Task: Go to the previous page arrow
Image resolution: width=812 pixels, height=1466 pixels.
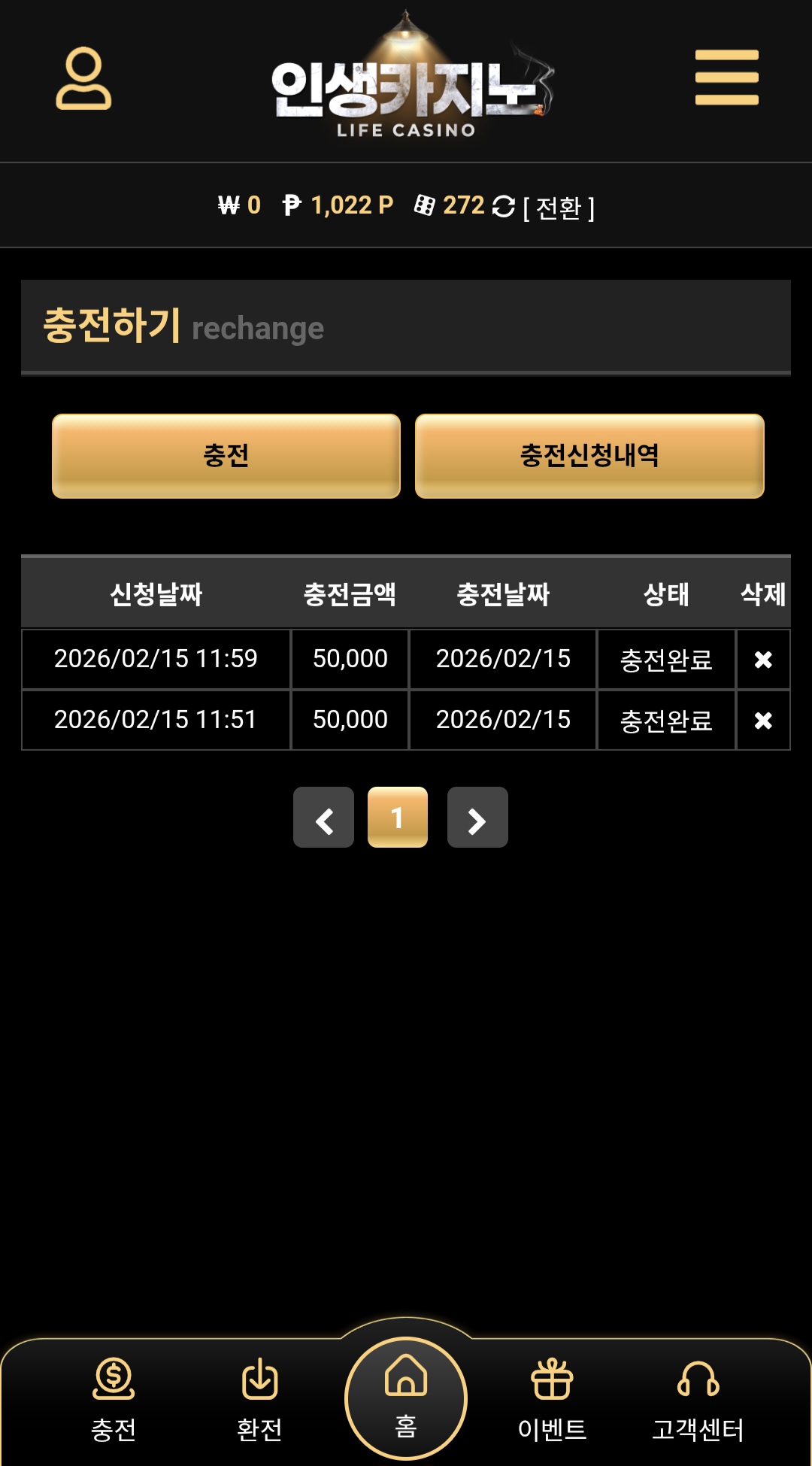Action: pyautogui.click(x=323, y=818)
